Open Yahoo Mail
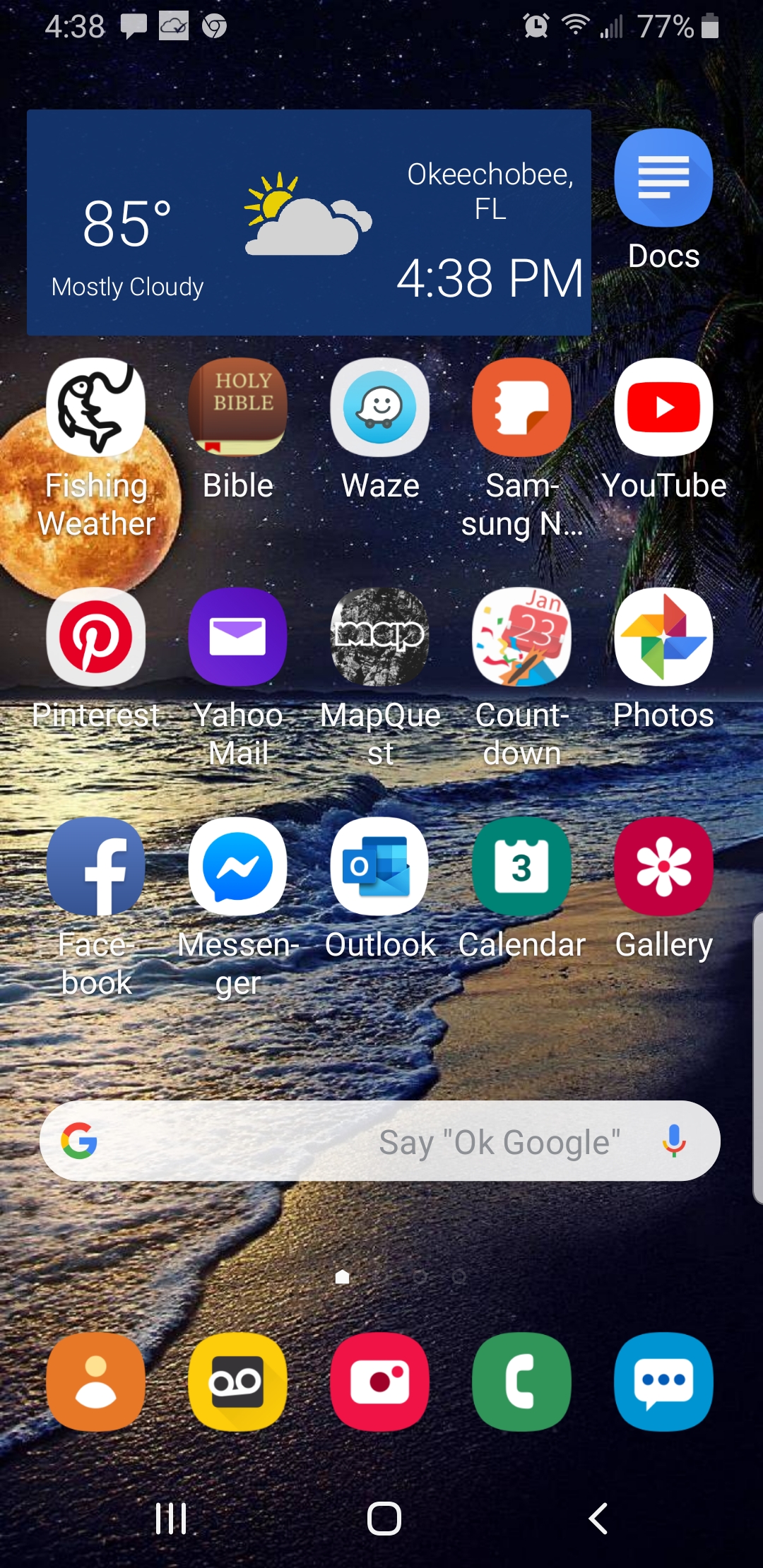The width and height of the screenshot is (763, 1568). [237, 636]
